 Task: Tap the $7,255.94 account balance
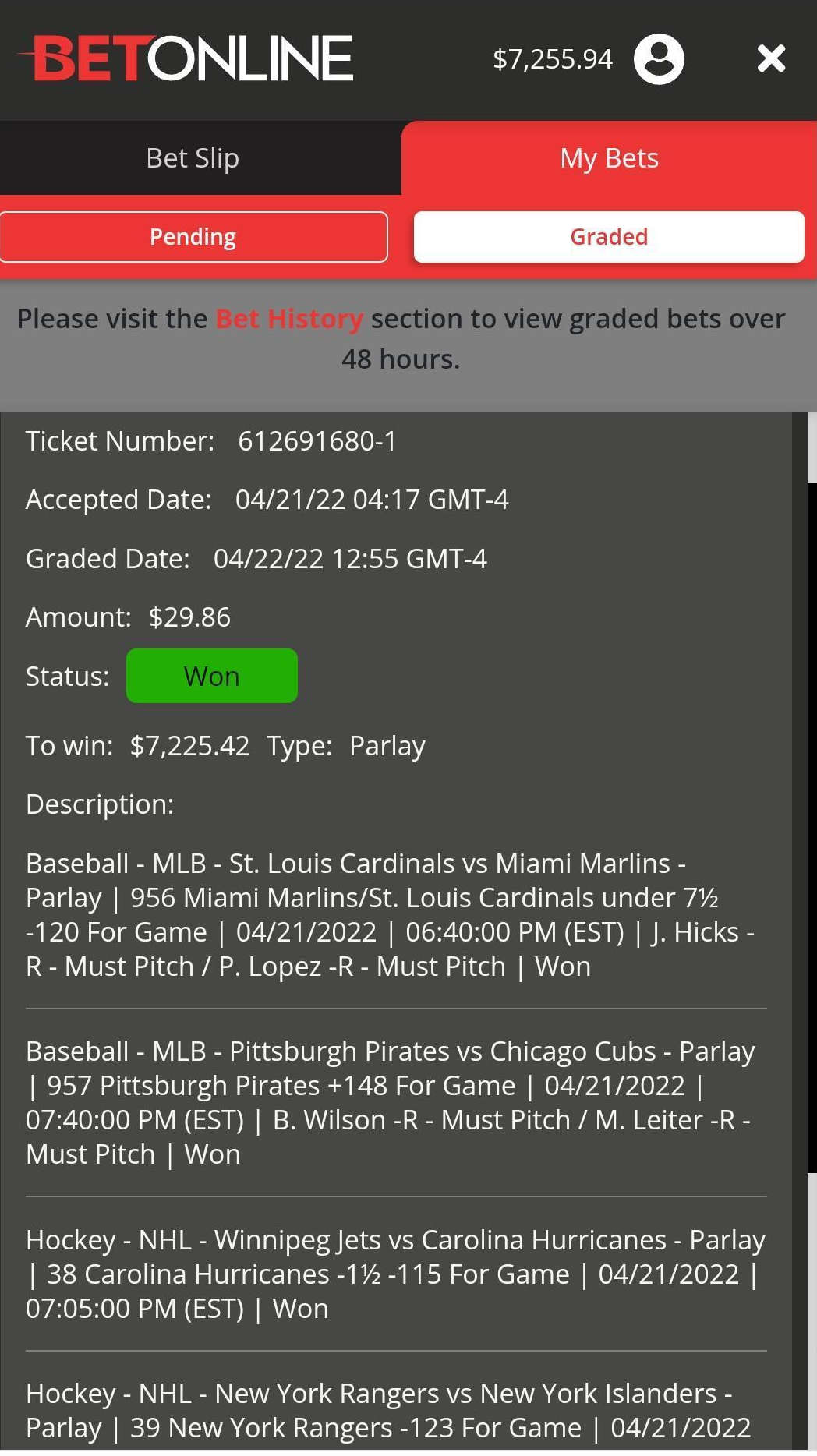click(x=553, y=59)
